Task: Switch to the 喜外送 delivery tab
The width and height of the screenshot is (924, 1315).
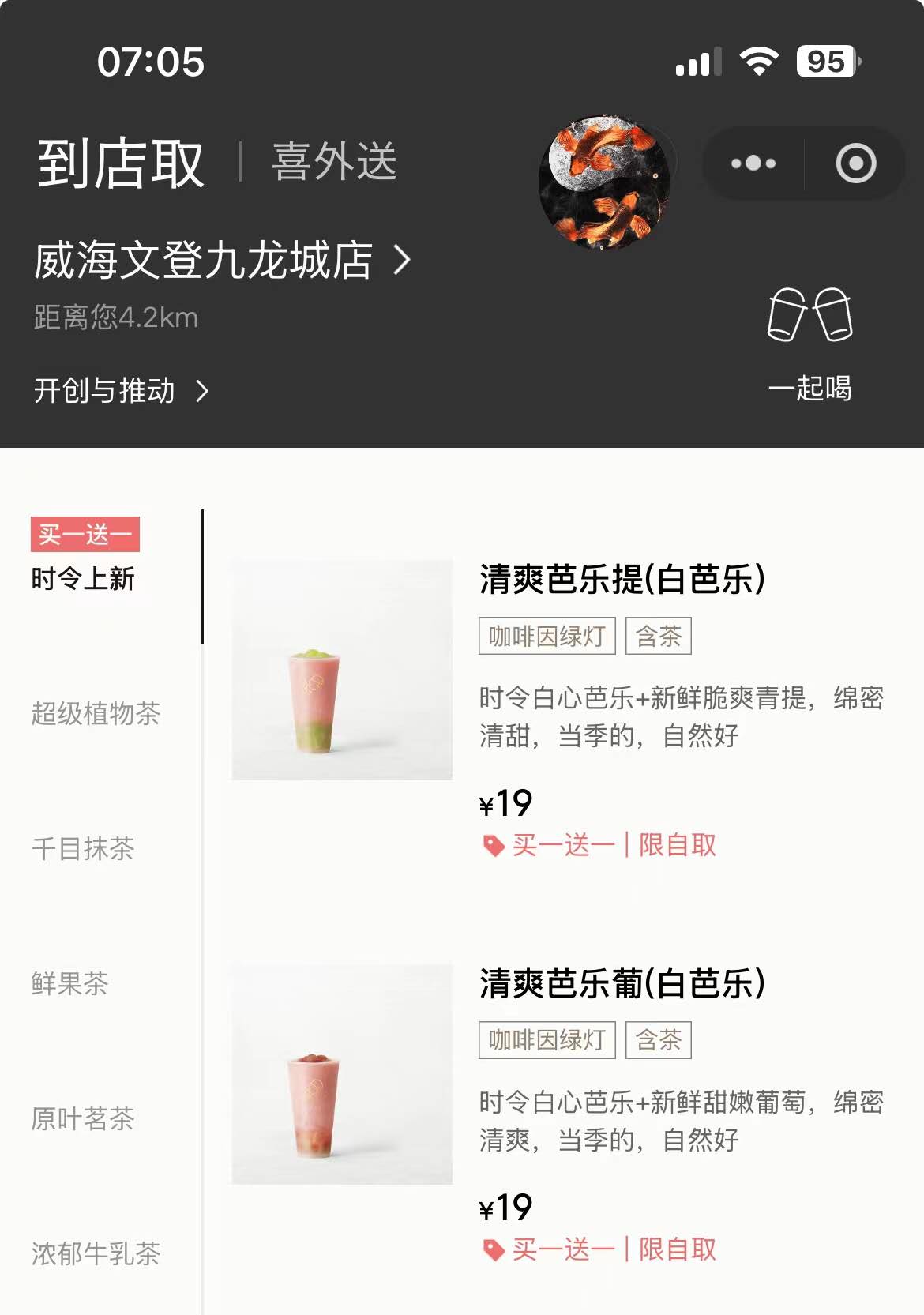Action: click(x=334, y=162)
